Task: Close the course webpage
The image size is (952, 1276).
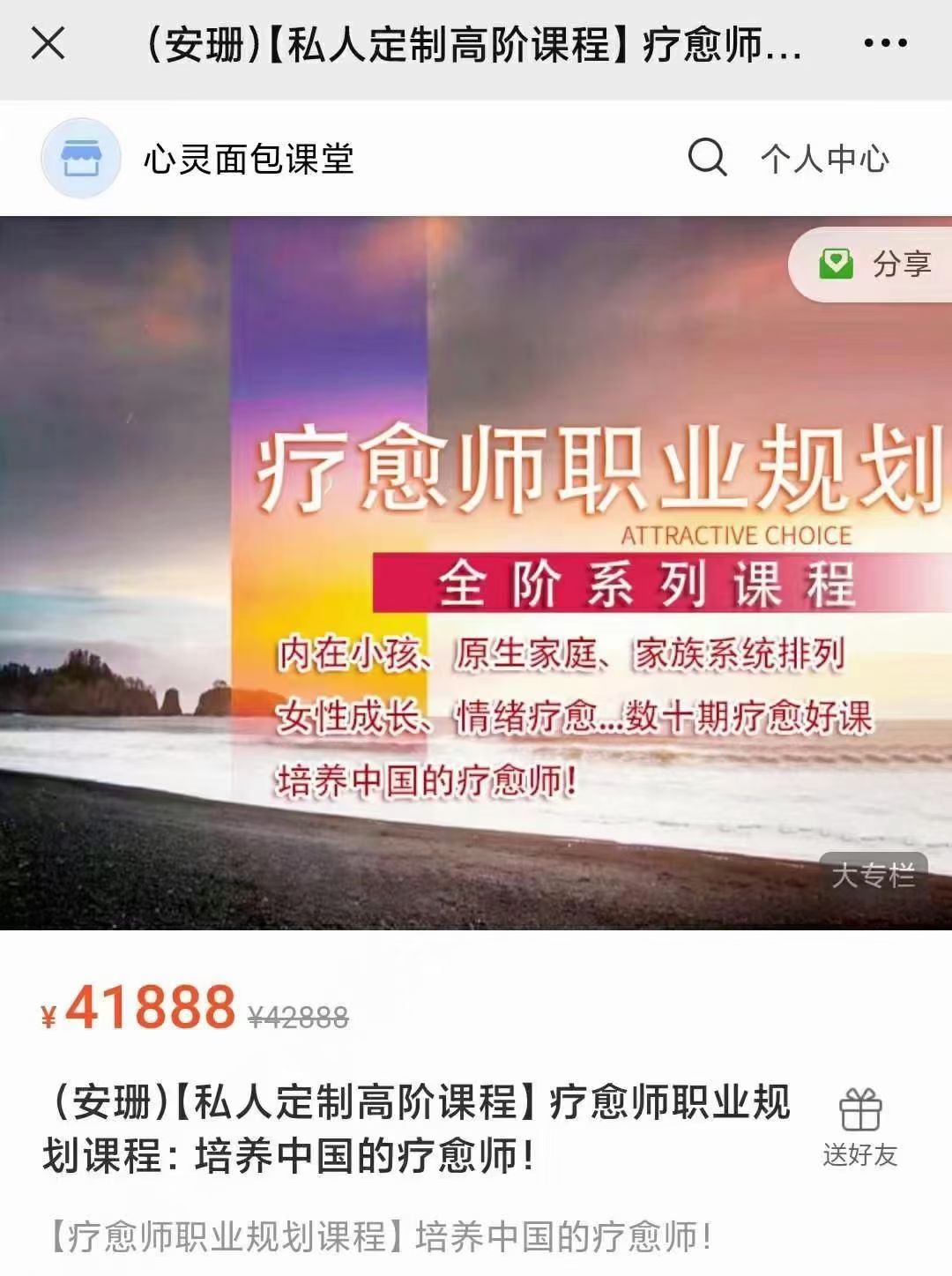Action: (x=48, y=42)
